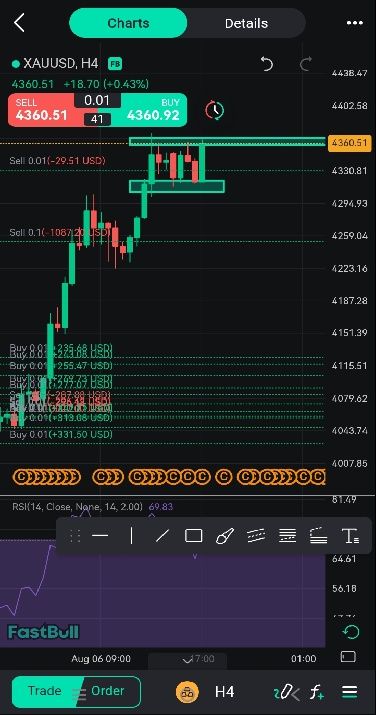The width and height of the screenshot is (376, 715).
Task: Pick the rectangle drawing tool
Action: click(194, 535)
